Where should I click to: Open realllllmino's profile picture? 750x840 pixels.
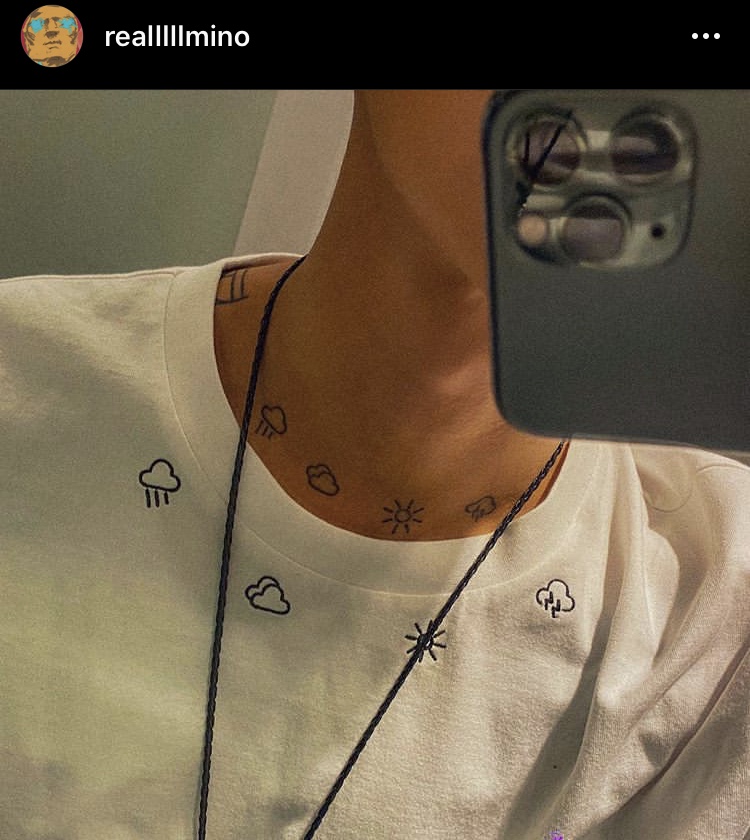click(52, 37)
